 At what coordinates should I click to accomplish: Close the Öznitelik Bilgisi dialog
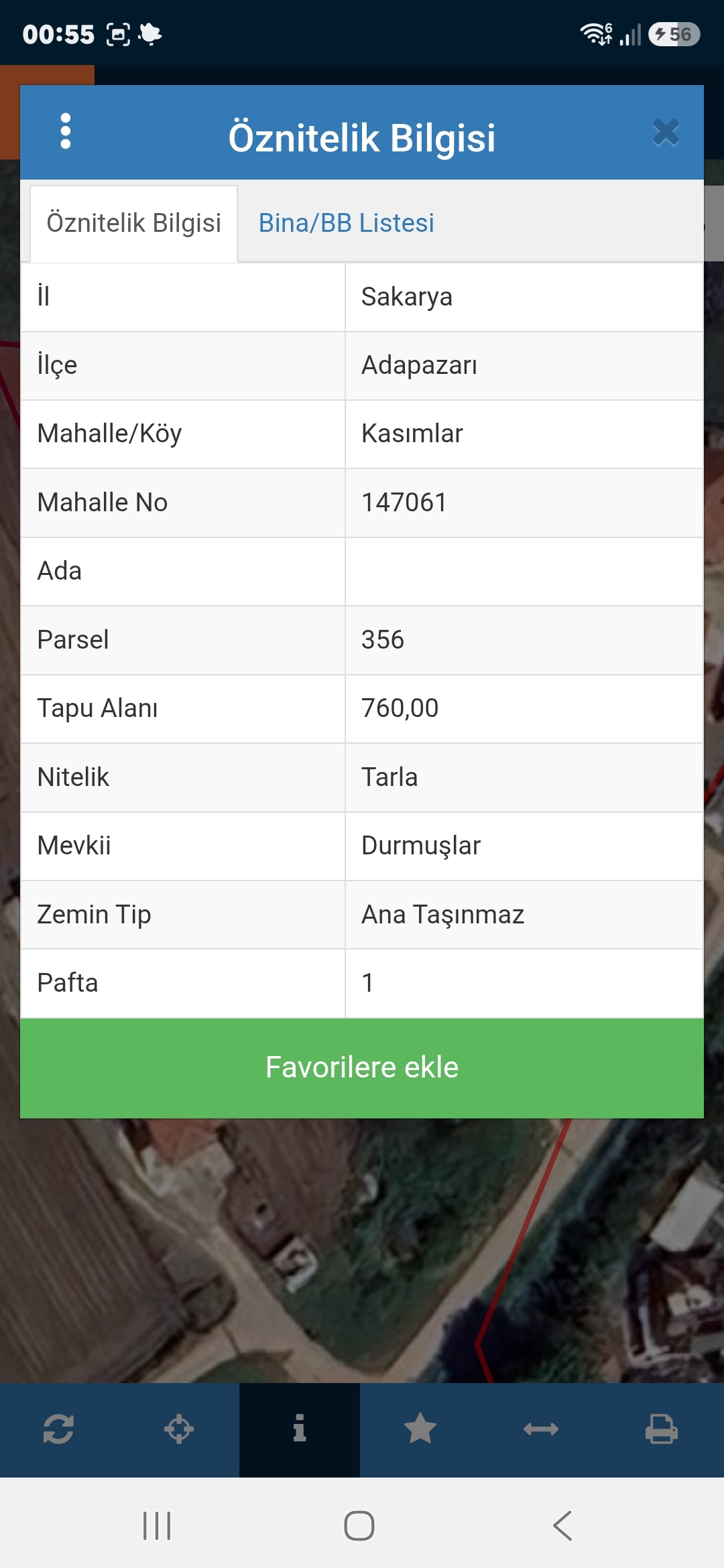click(666, 133)
